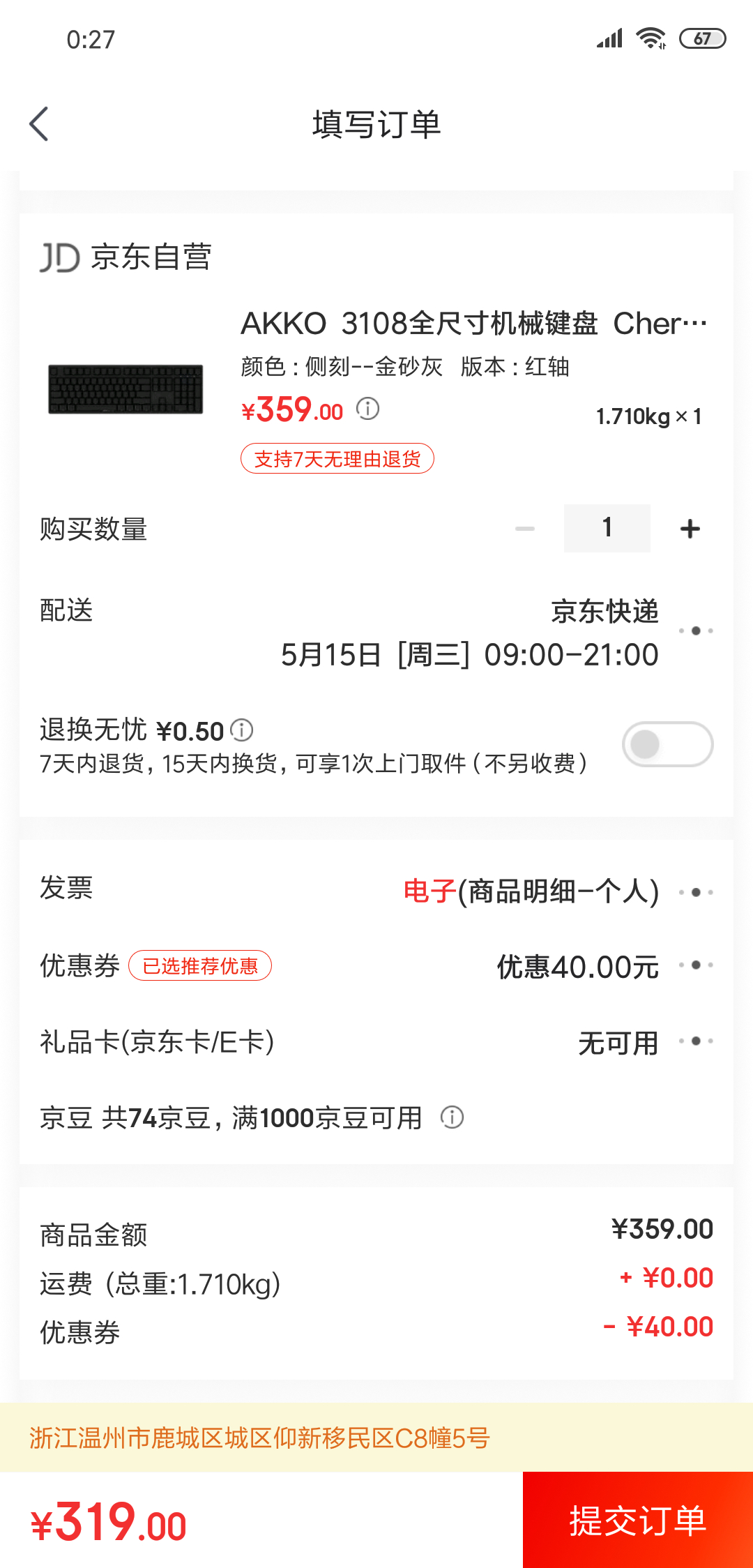The width and height of the screenshot is (753, 1568).
Task: Tap the quantity field showing 1
Action: pos(607,528)
